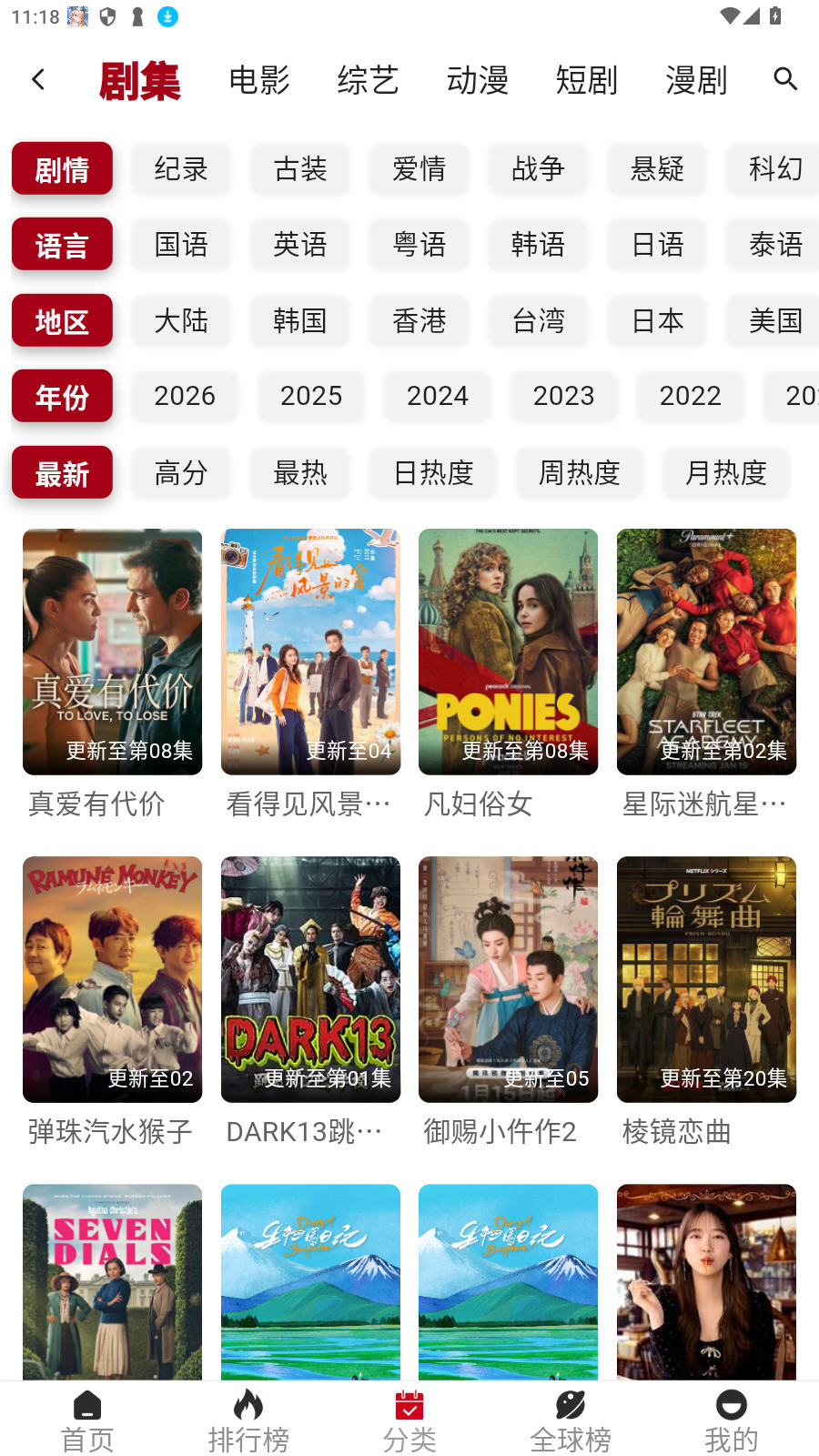Screen dimensions: 819x1456
Task: Open the 棱镜恋曲 poster
Action: [x=706, y=979]
